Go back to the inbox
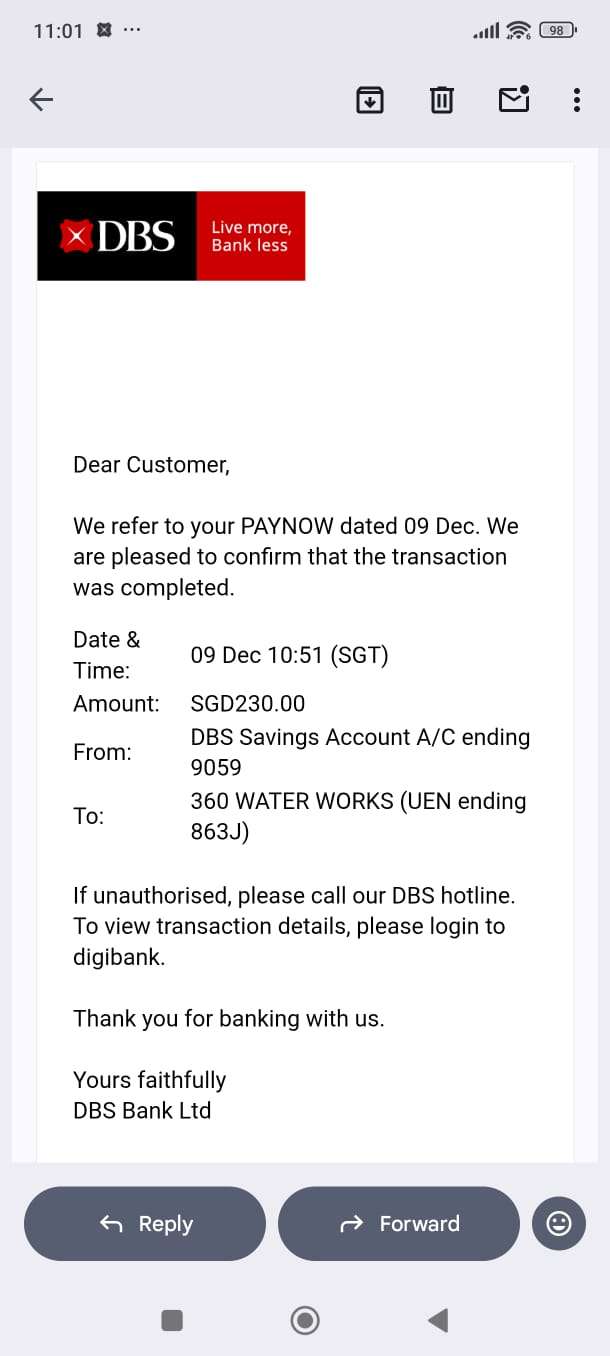The image size is (610, 1356). click(x=41, y=99)
